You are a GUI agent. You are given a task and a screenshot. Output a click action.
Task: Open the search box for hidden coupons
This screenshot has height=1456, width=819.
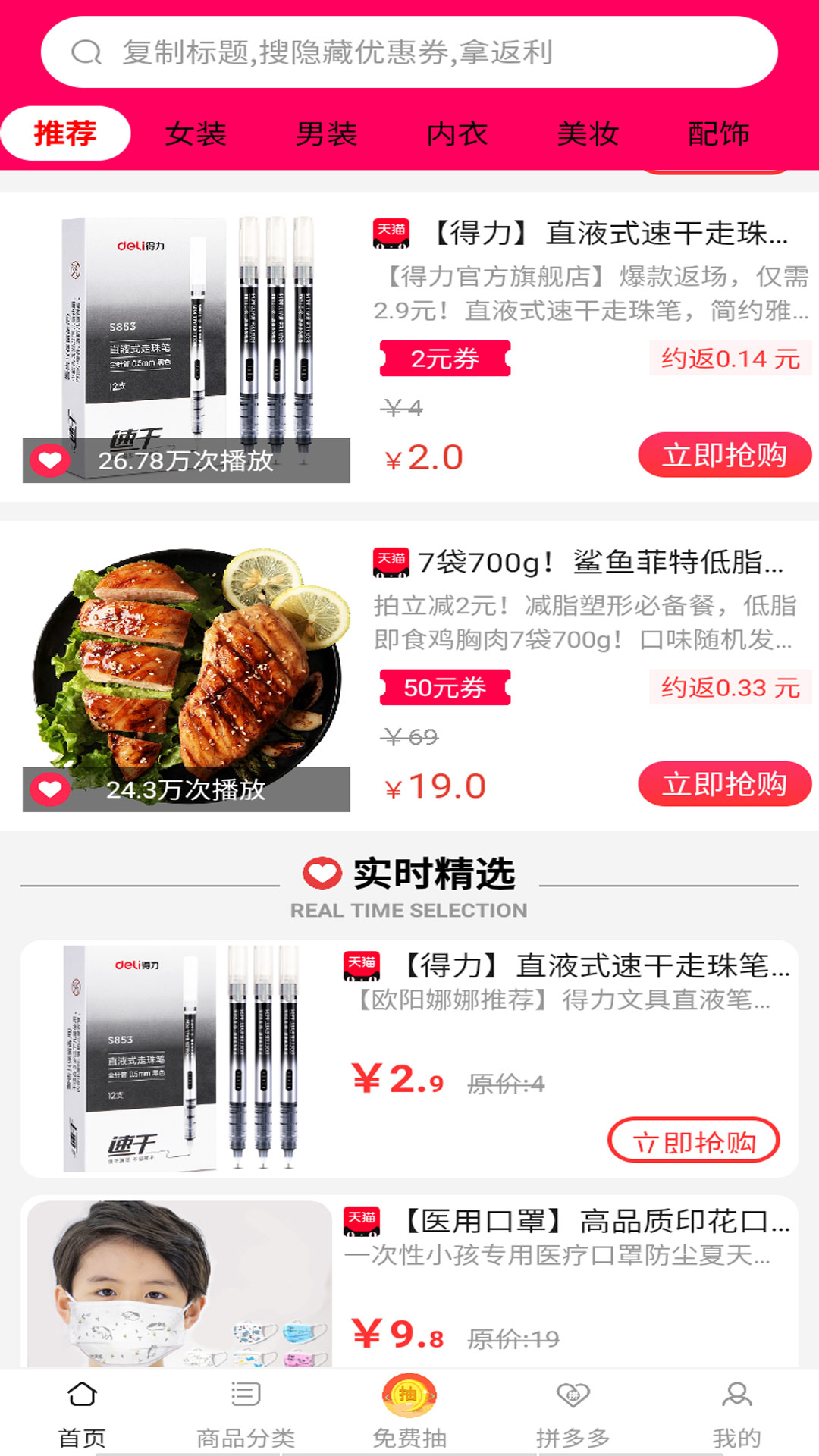click(x=409, y=52)
